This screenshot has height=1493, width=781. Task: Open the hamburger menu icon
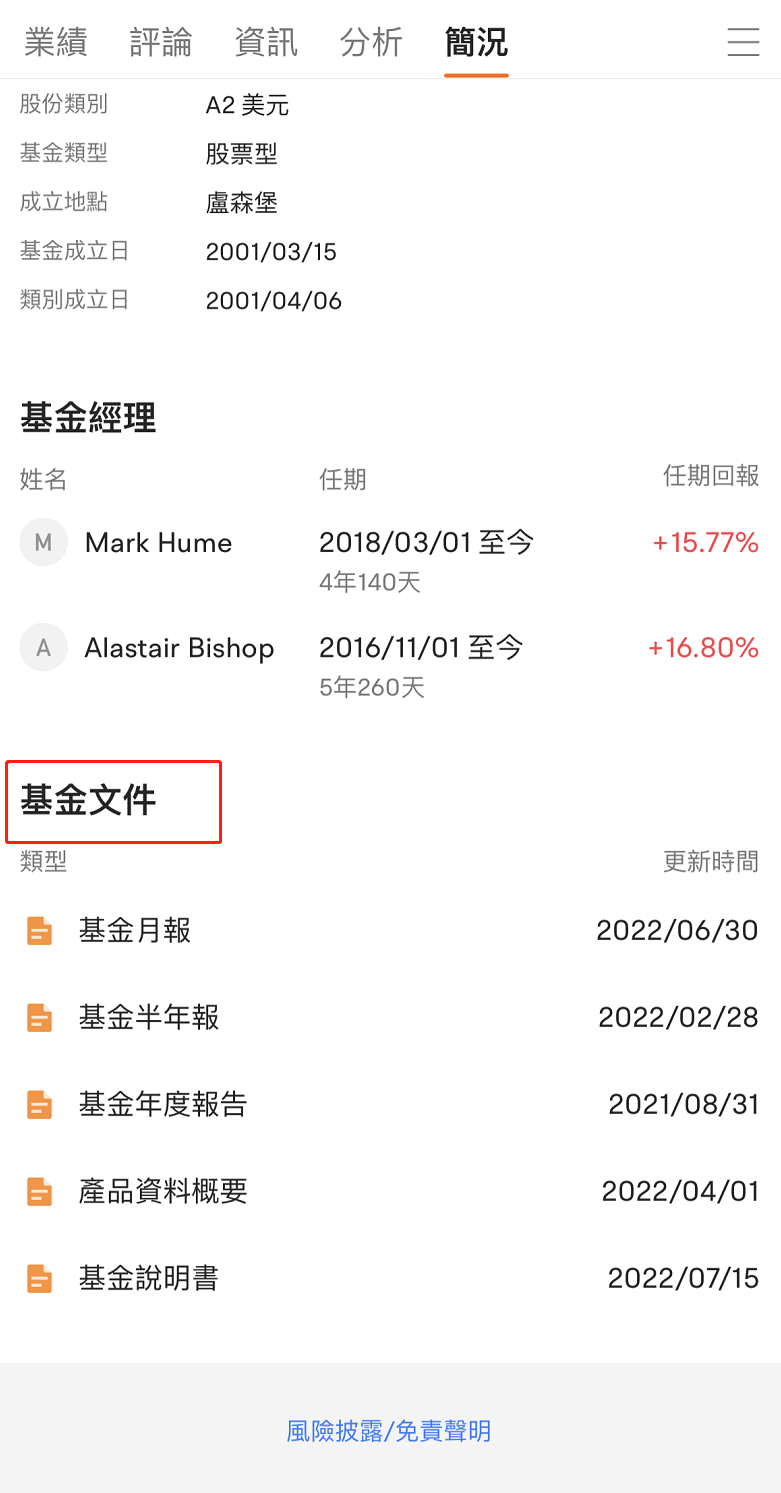coord(743,42)
